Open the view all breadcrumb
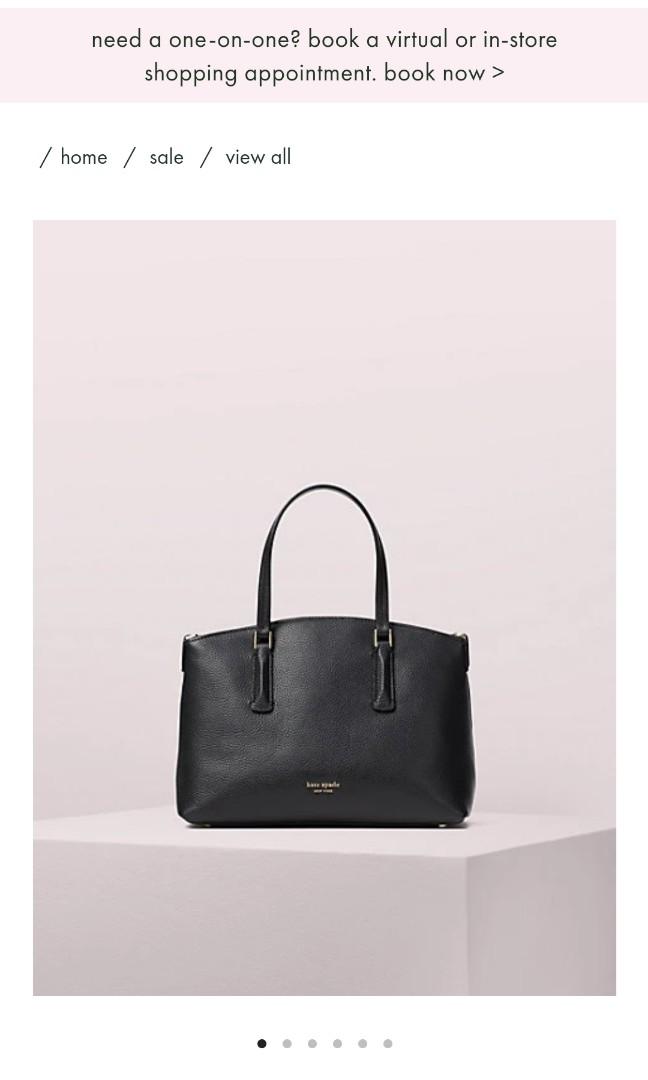This screenshot has width=648, height=1080. [x=258, y=157]
